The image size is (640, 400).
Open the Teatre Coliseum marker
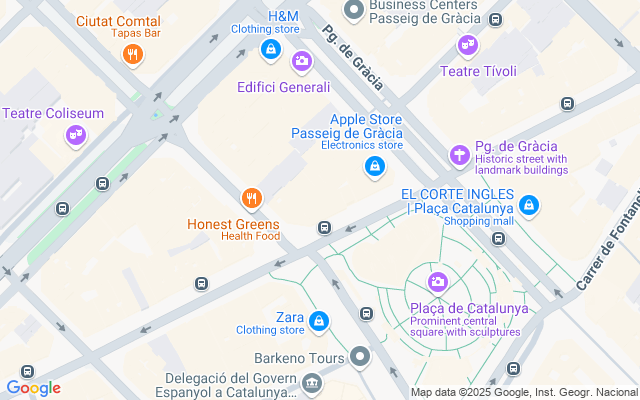click(76, 135)
